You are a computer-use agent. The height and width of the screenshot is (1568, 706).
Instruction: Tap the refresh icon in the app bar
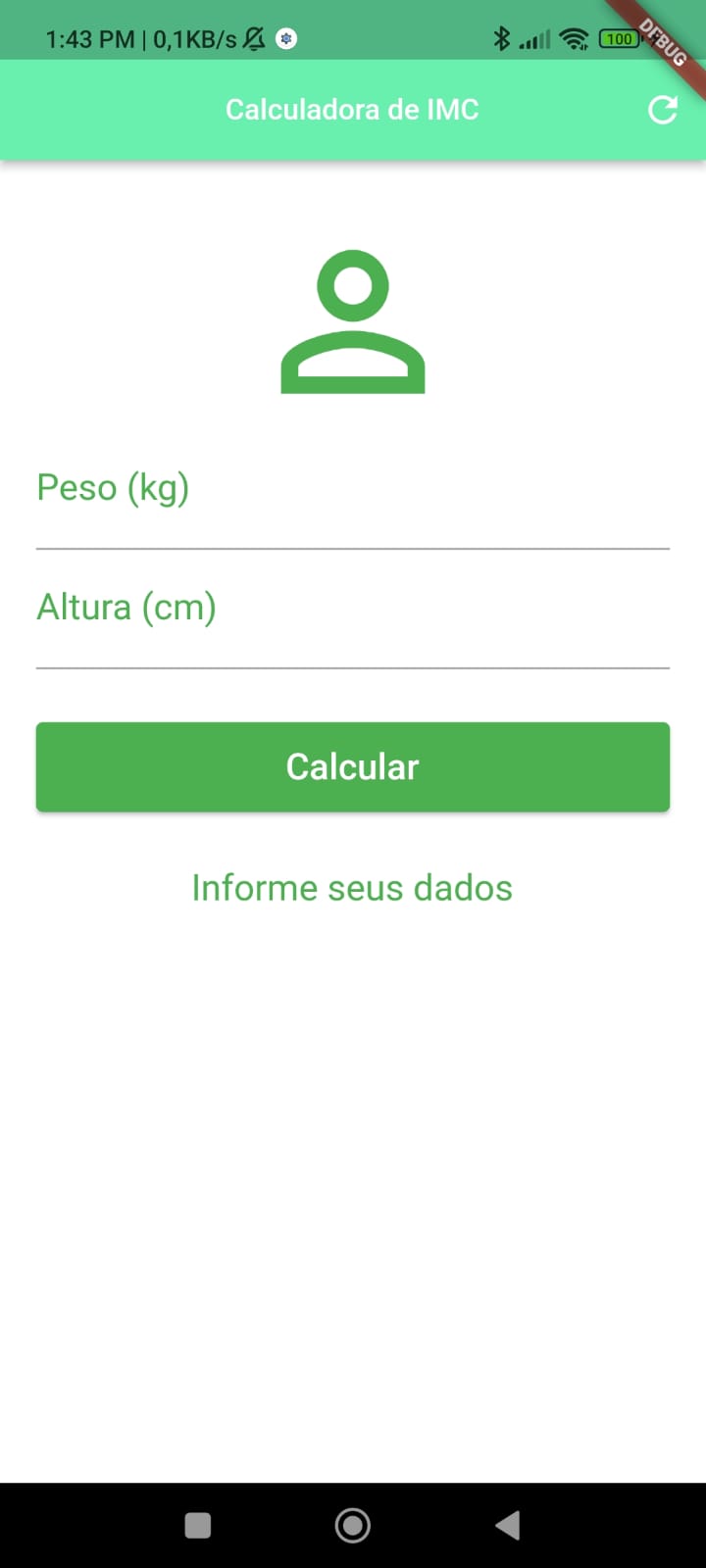(x=663, y=109)
